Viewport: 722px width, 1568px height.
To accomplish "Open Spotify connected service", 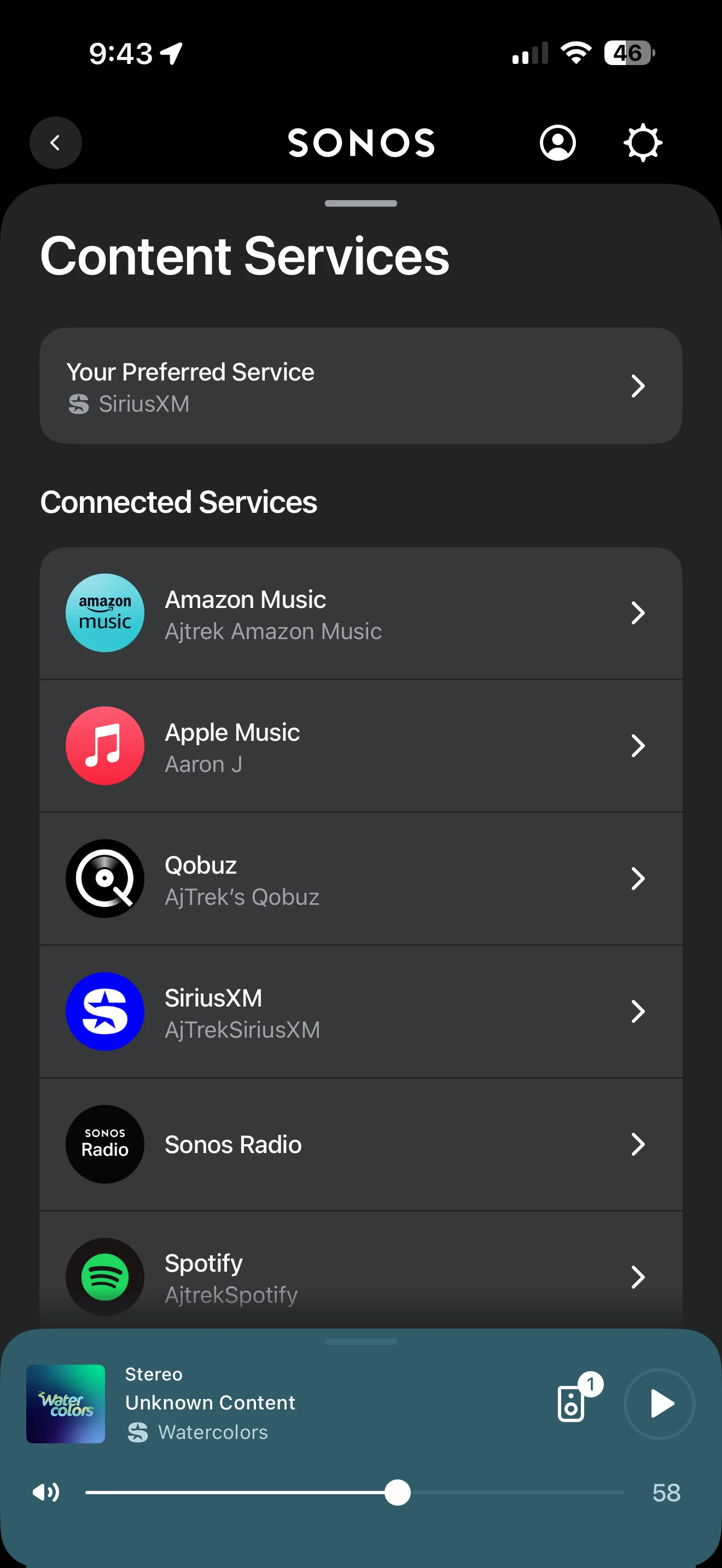I will (360, 1277).
